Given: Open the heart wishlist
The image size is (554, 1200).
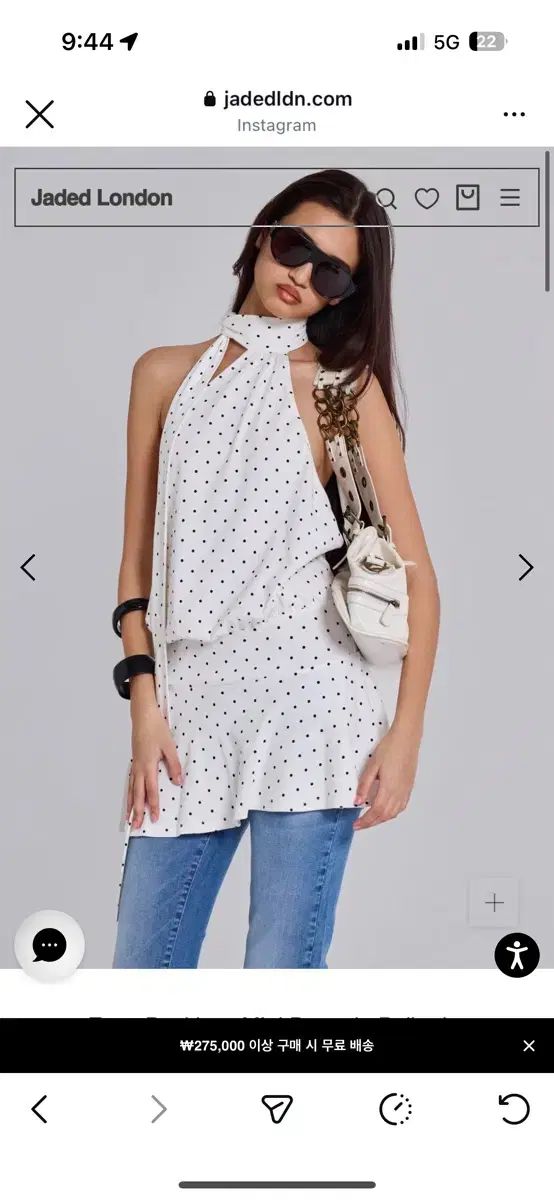Looking at the screenshot, I should 427,198.
